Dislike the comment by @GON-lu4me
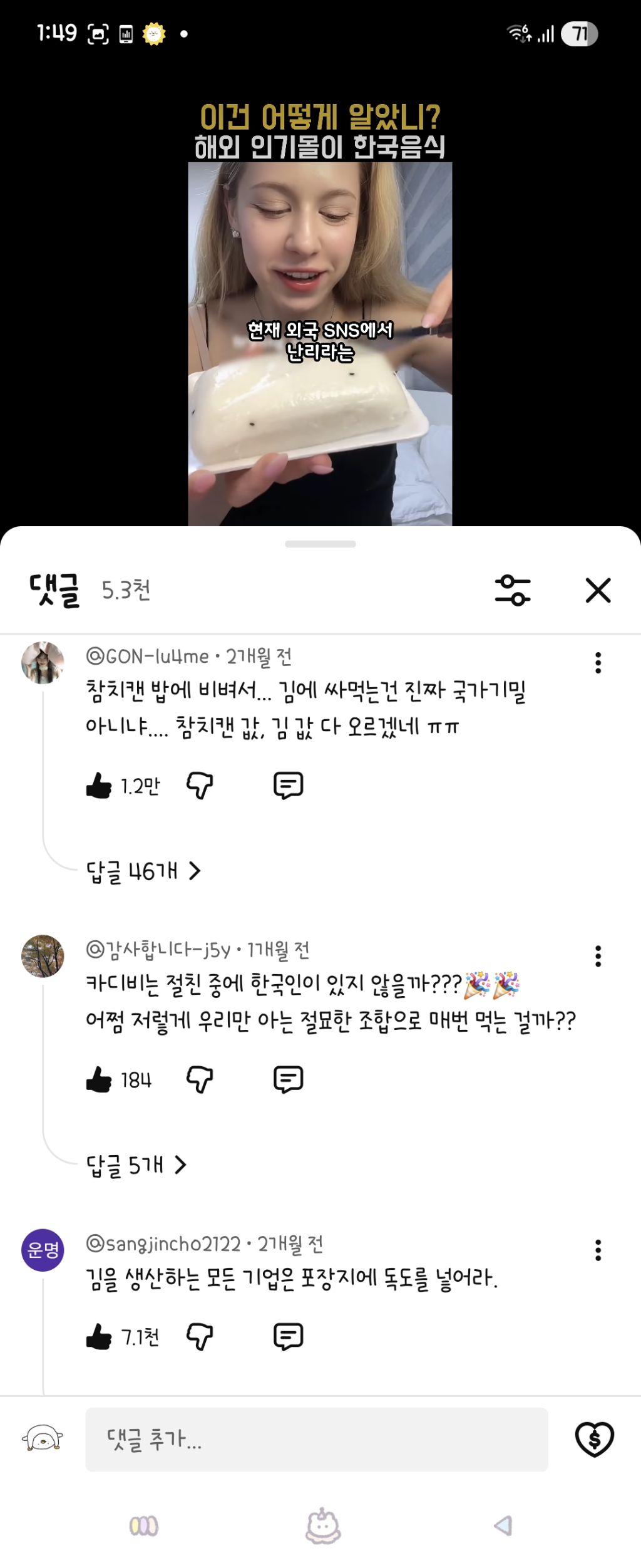This screenshot has height=1568, width=641. 200,785
